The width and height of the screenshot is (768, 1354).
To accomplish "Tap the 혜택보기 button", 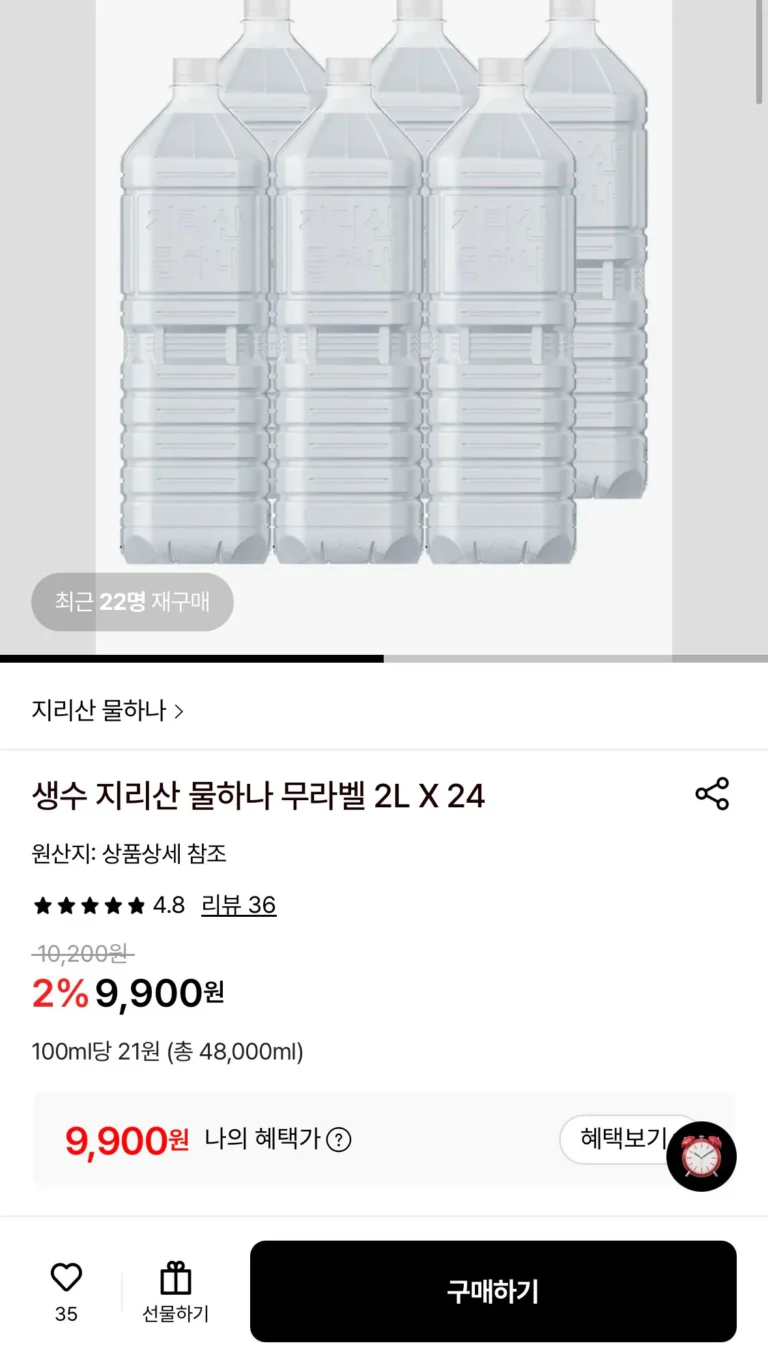I will [624, 1139].
